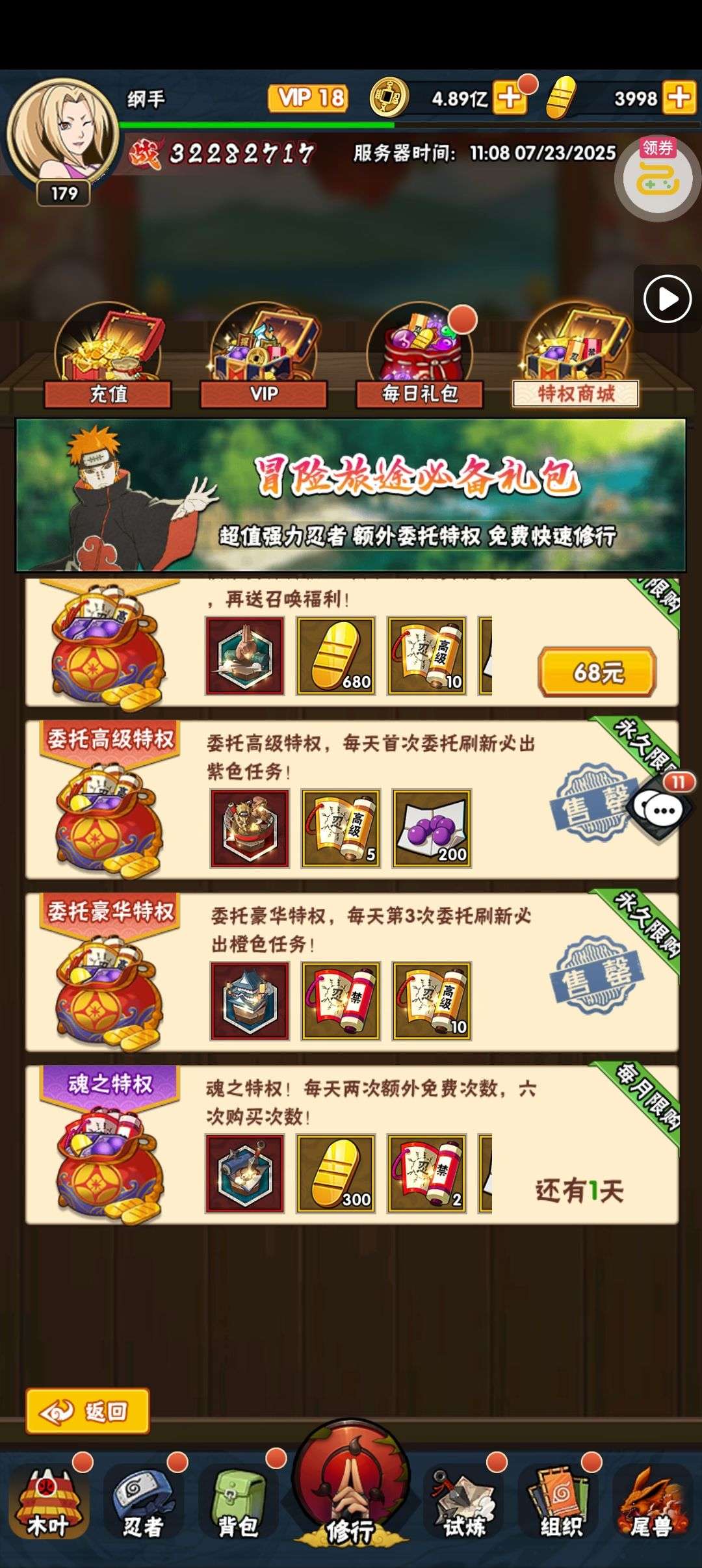
Task: Open the 冒险旅途必备礼包 banner
Action: pyautogui.click(x=351, y=495)
